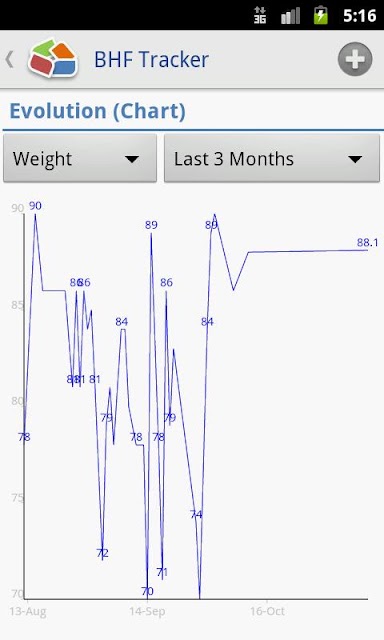Open the Weight dropdown
Image resolution: width=384 pixels, height=640 pixels.
point(80,158)
